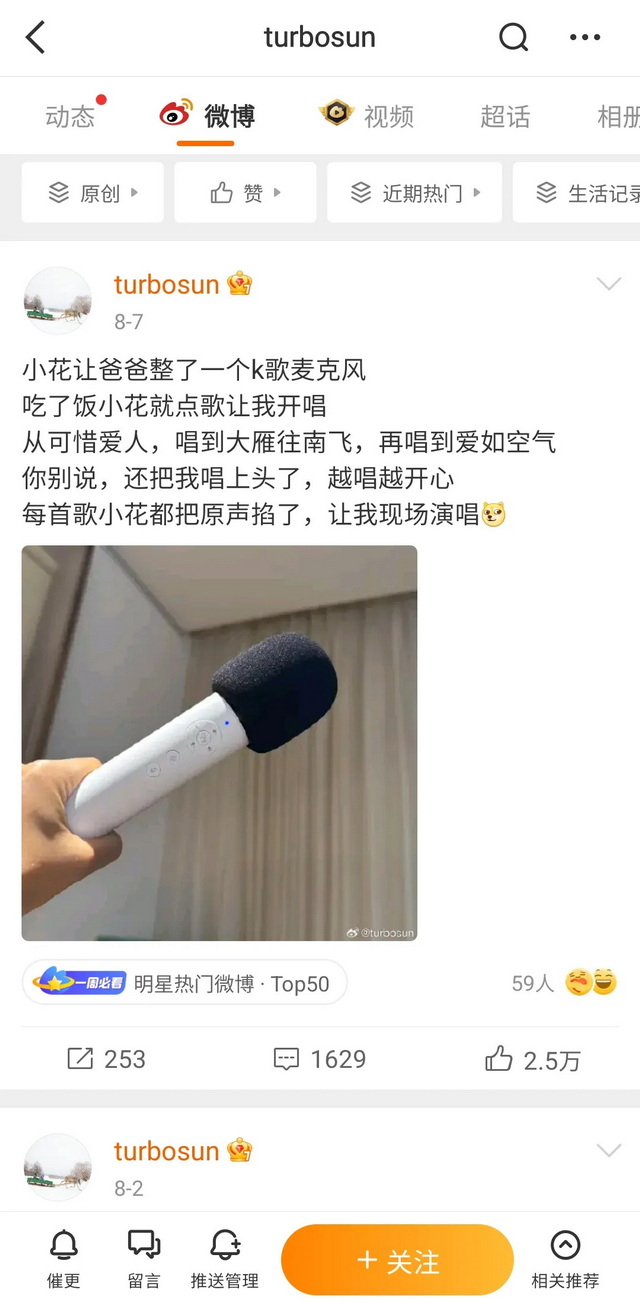Repost the 8-7 post with 253 shares
The width and height of the screenshot is (640, 1308).
[106, 1059]
